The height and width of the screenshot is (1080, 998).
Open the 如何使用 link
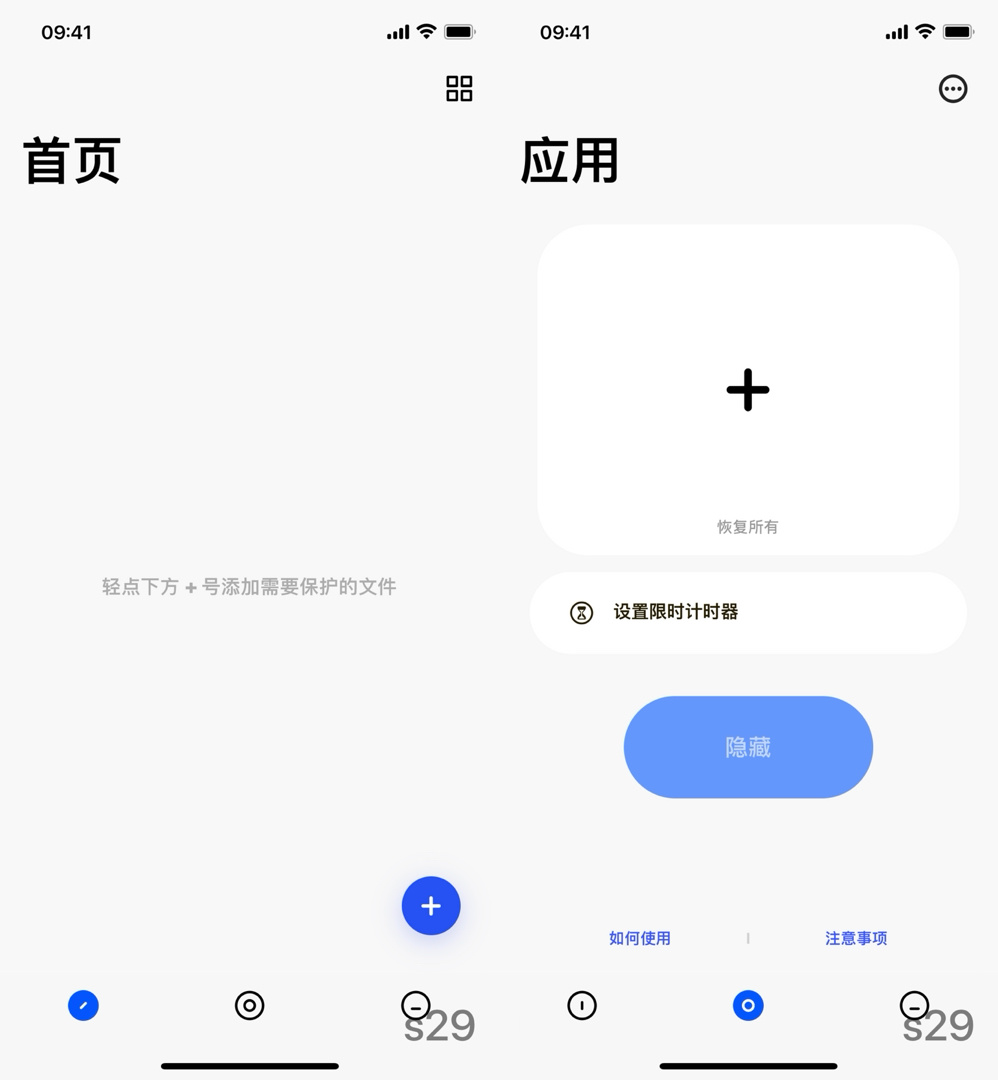(640, 938)
